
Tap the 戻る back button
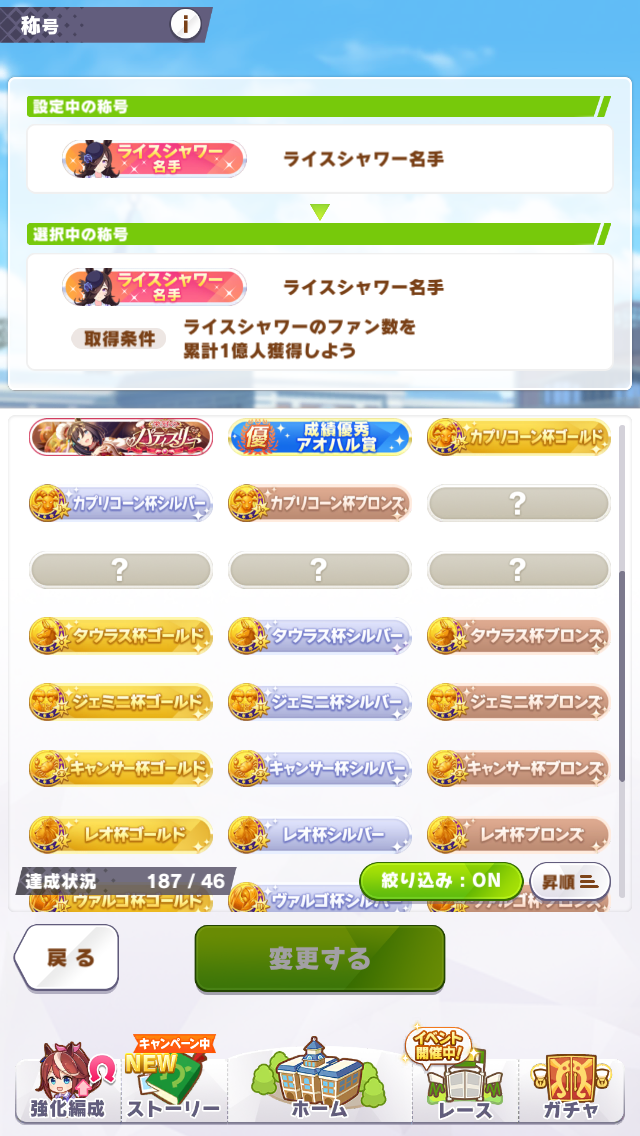tap(68, 957)
